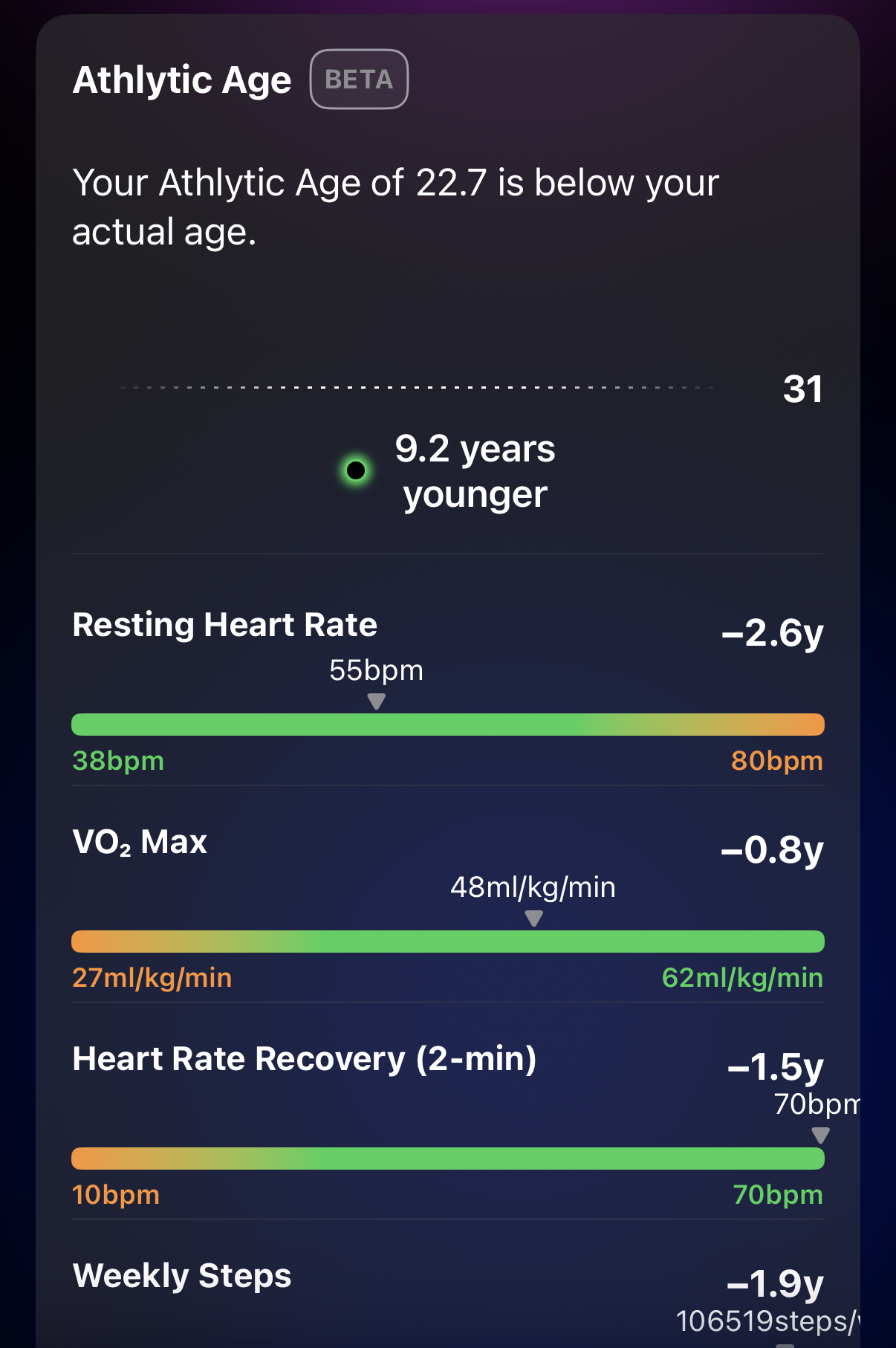Select the Resting Heart Rate section header
The height and width of the screenshot is (1348, 896).
[224, 625]
